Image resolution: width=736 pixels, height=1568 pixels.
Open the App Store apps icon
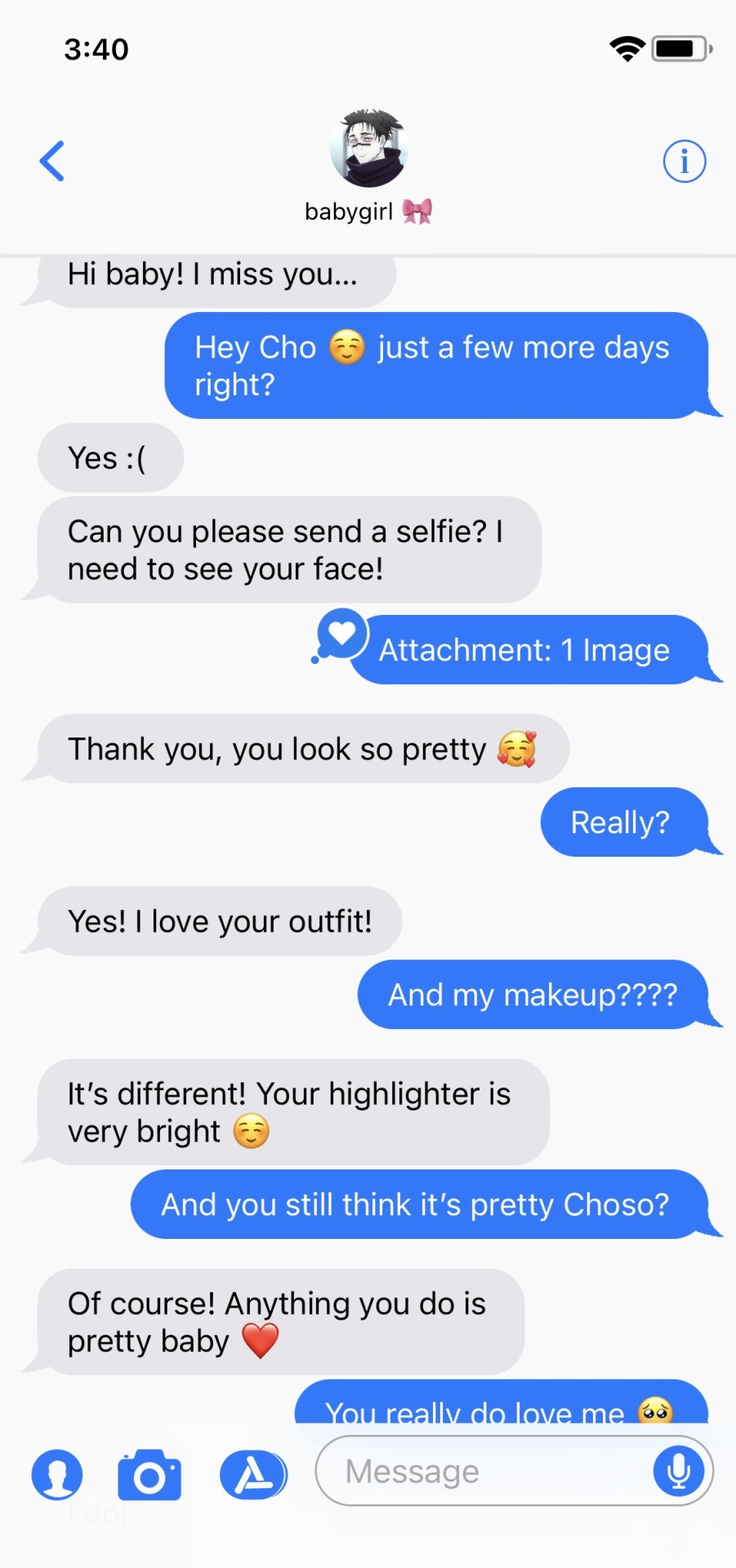point(253,1475)
